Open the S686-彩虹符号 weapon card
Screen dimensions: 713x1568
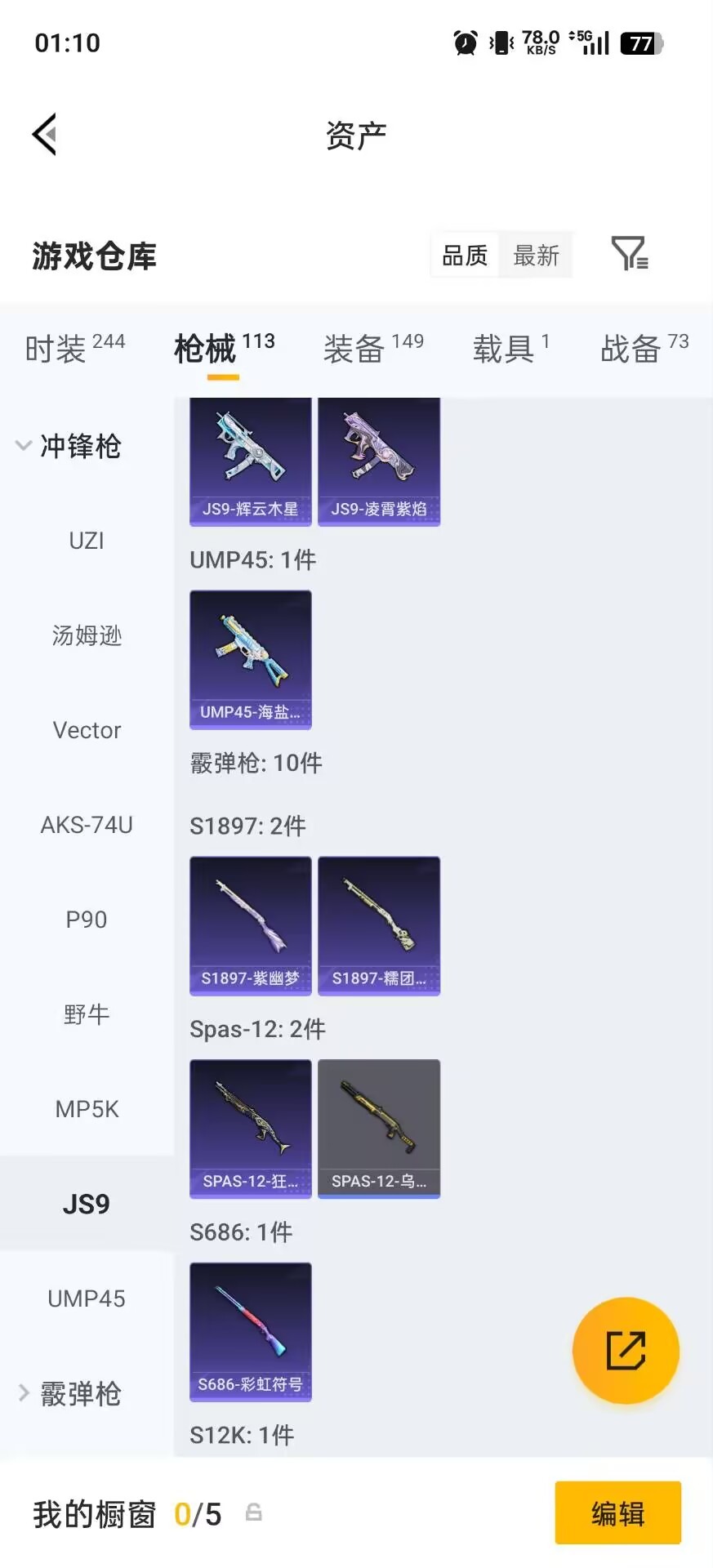(250, 1332)
